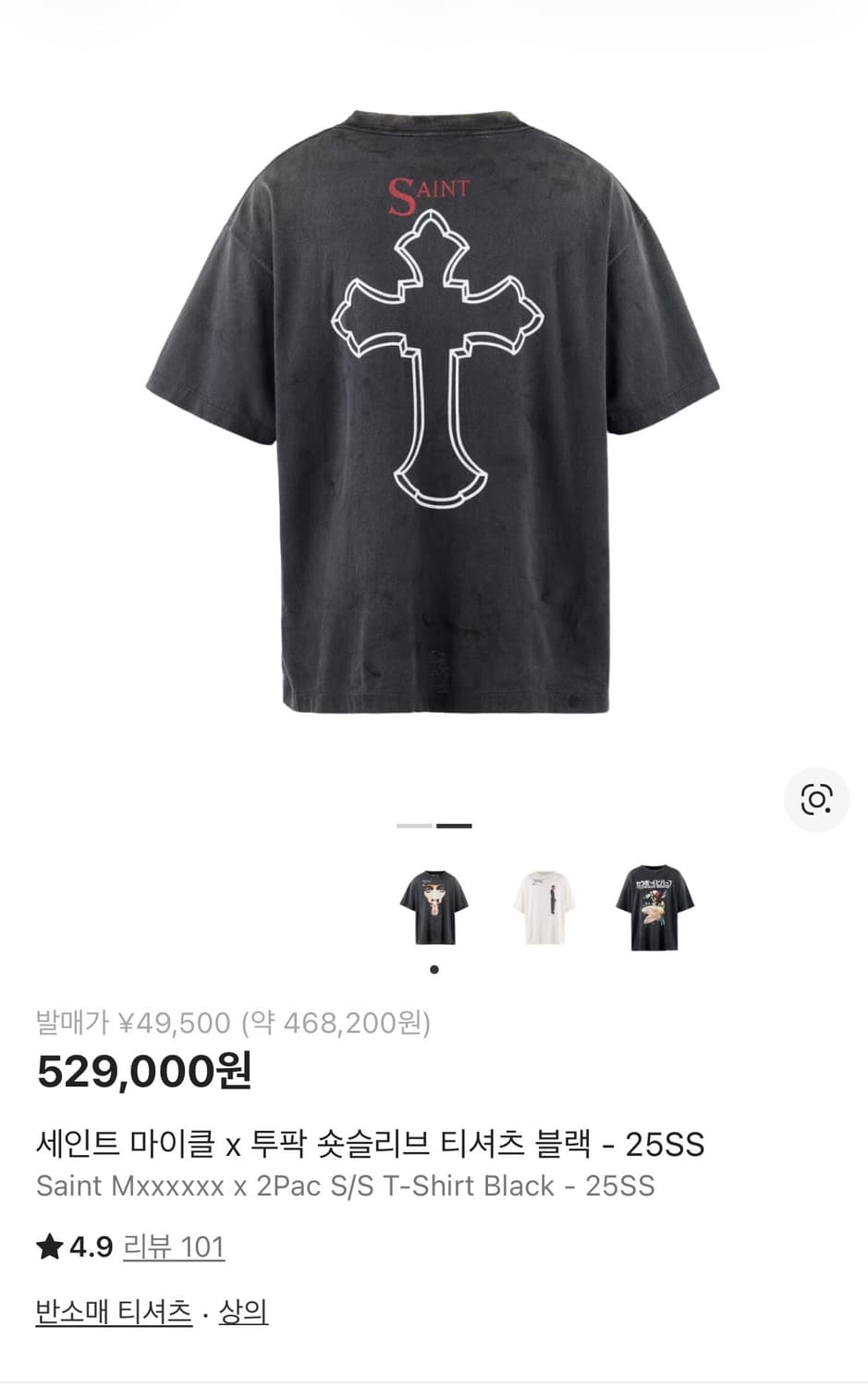Go to the 반소매 티셔츠 category
The image size is (868, 1387).
[114, 1311]
